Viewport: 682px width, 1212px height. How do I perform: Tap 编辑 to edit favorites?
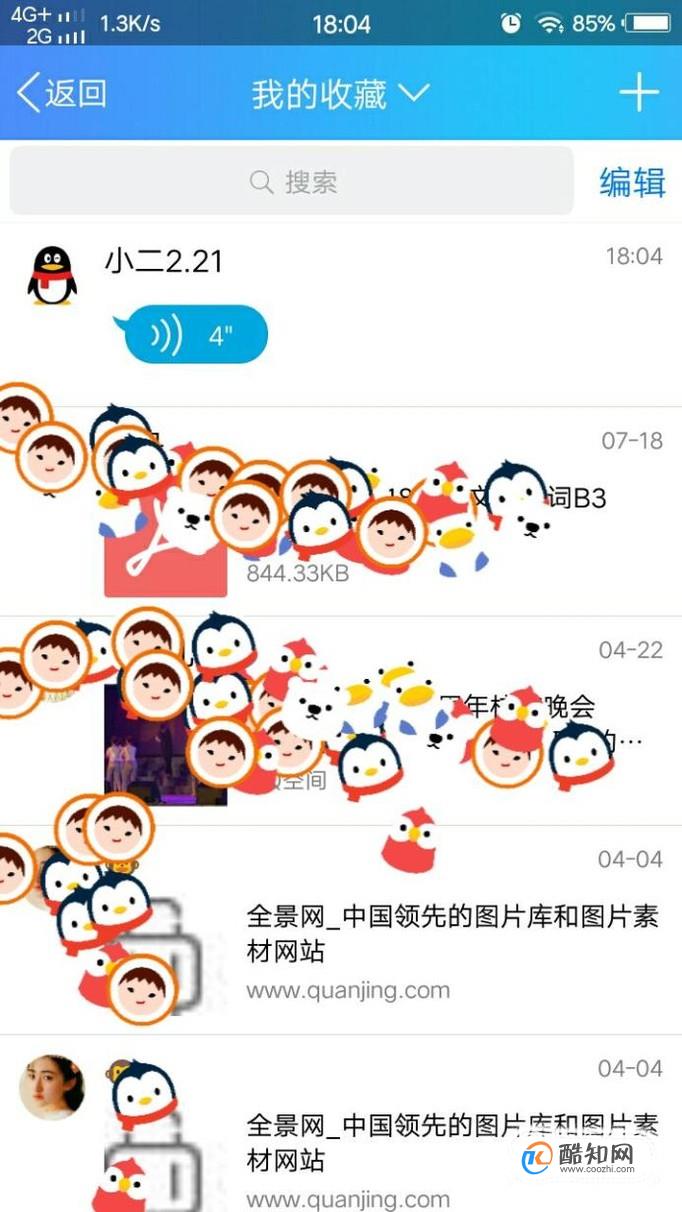click(632, 183)
